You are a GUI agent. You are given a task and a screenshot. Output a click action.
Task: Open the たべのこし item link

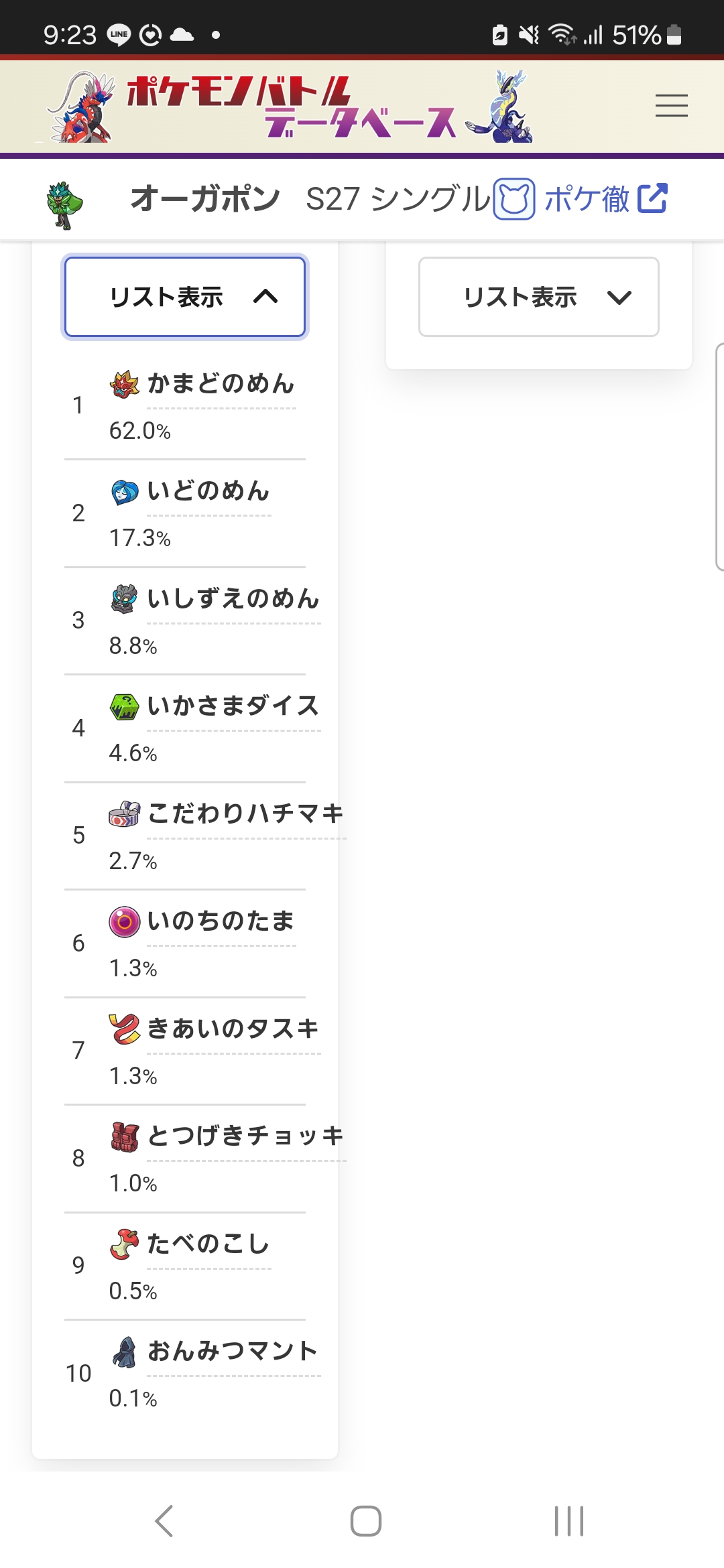click(x=208, y=1244)
